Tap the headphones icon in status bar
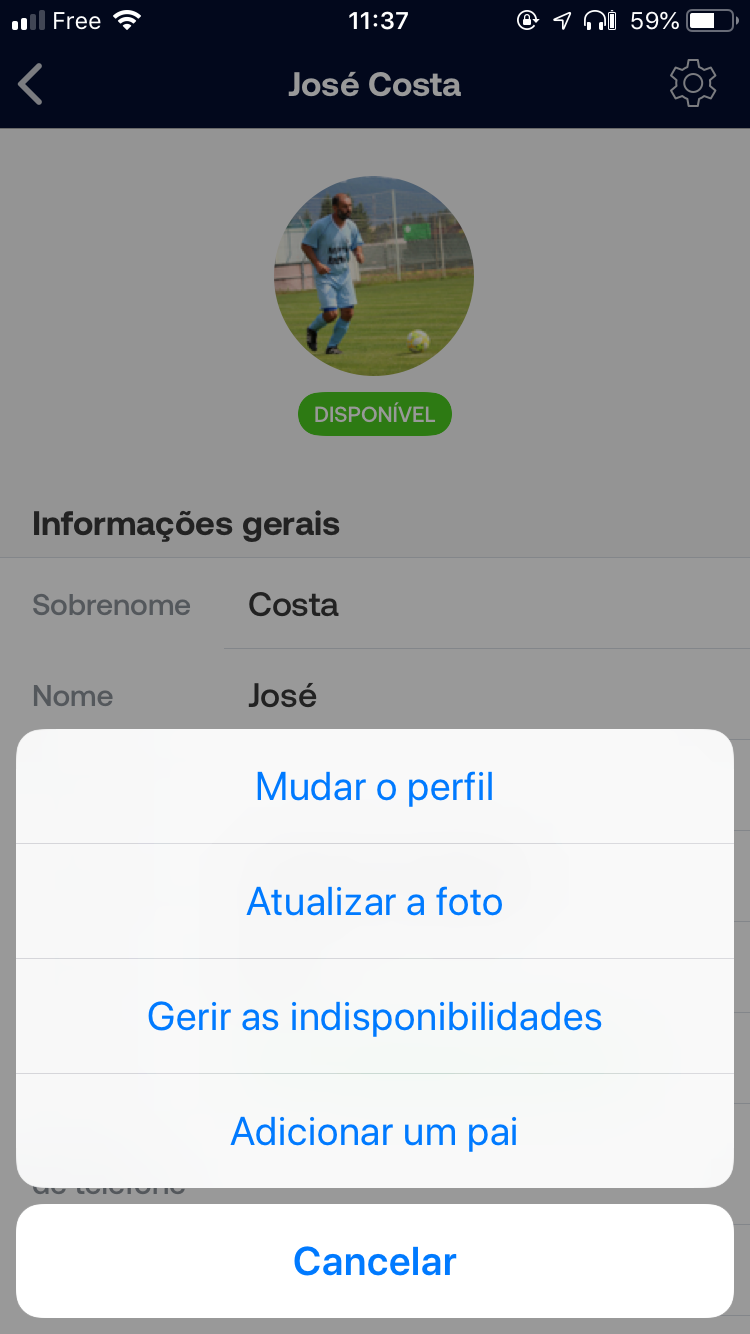The height and width of the screenshot is (1334, 750). (596, 18)
